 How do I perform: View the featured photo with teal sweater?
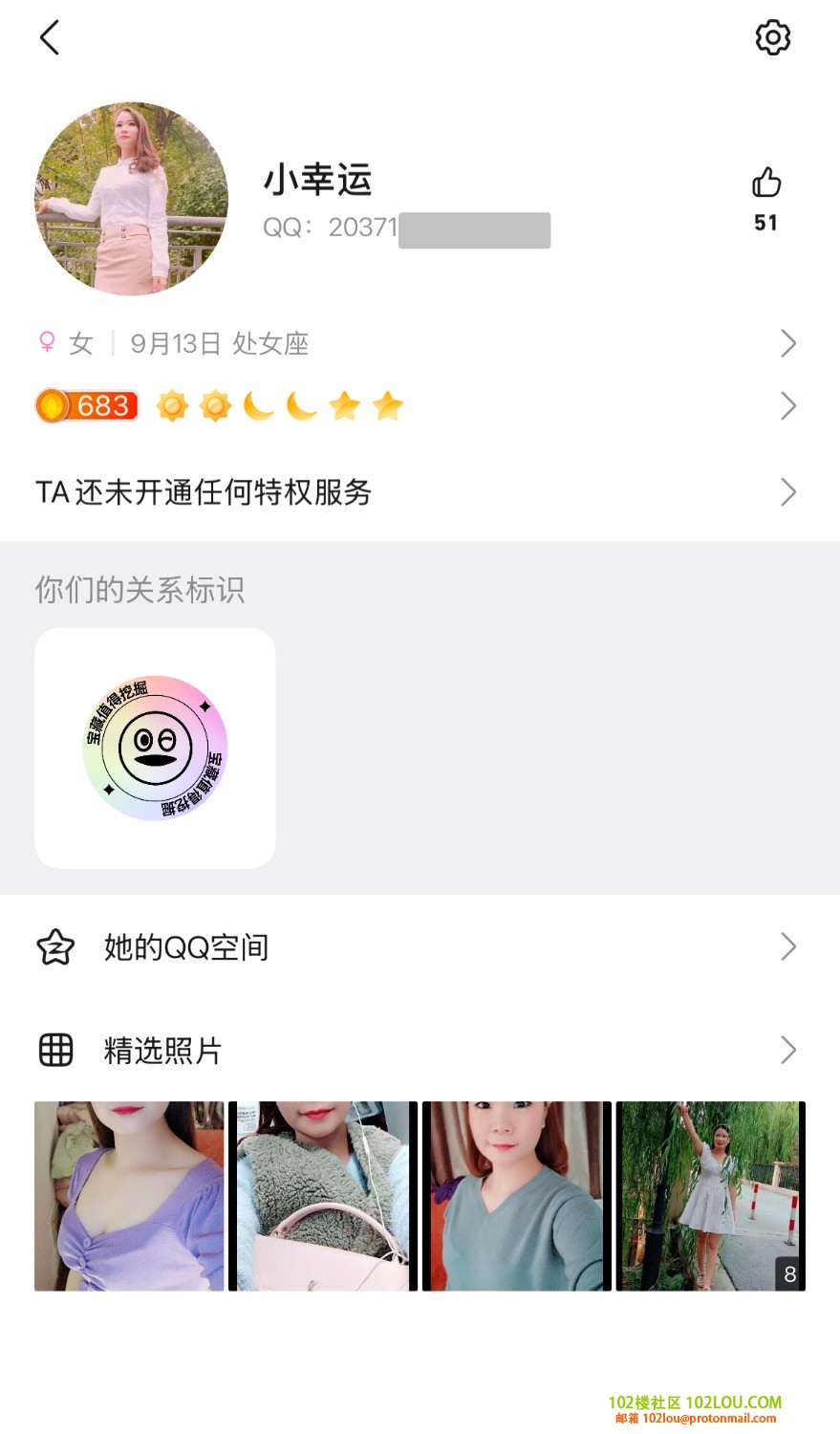516,1196
